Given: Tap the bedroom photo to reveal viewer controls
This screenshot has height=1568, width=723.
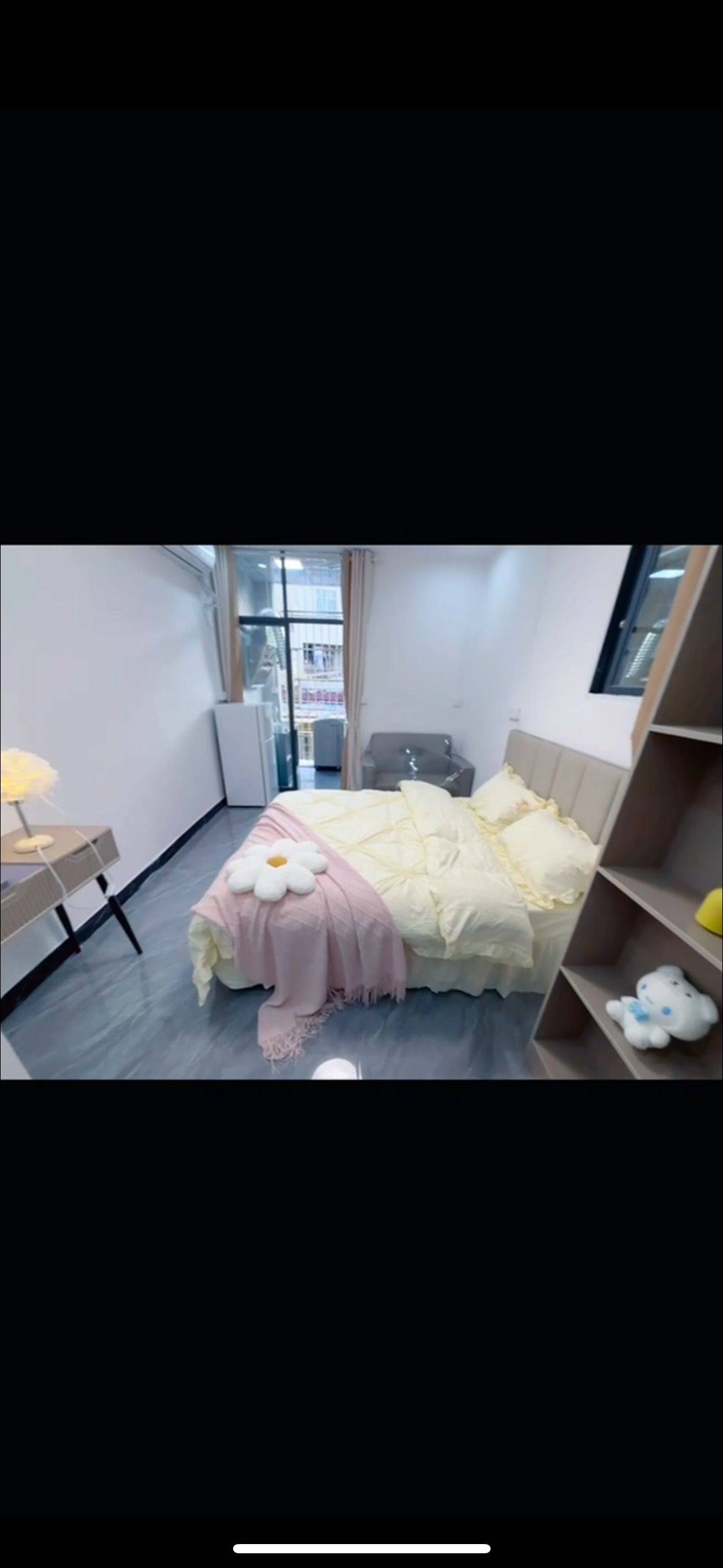Looking at the screenshot, I should pos(361,812).
